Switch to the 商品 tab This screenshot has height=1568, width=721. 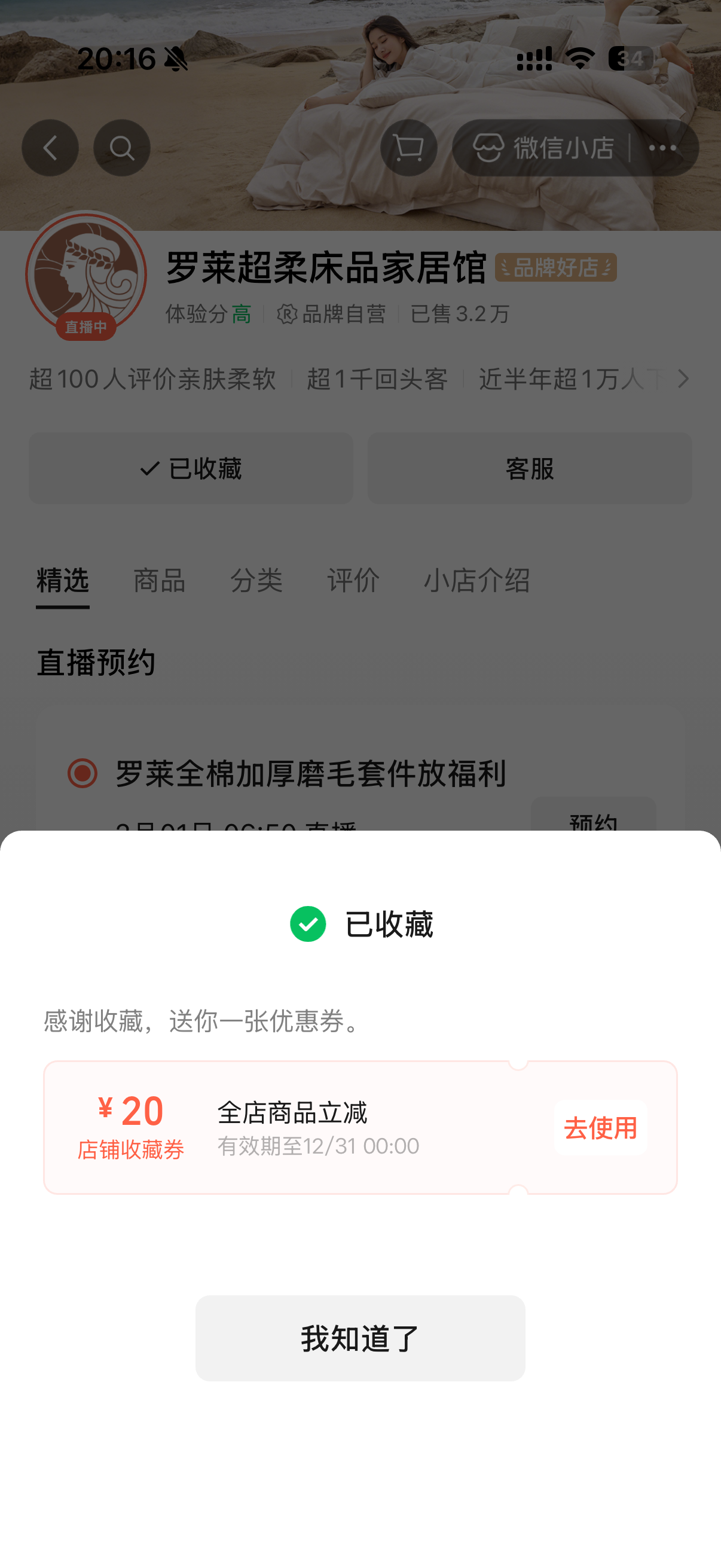click(160, 580)
